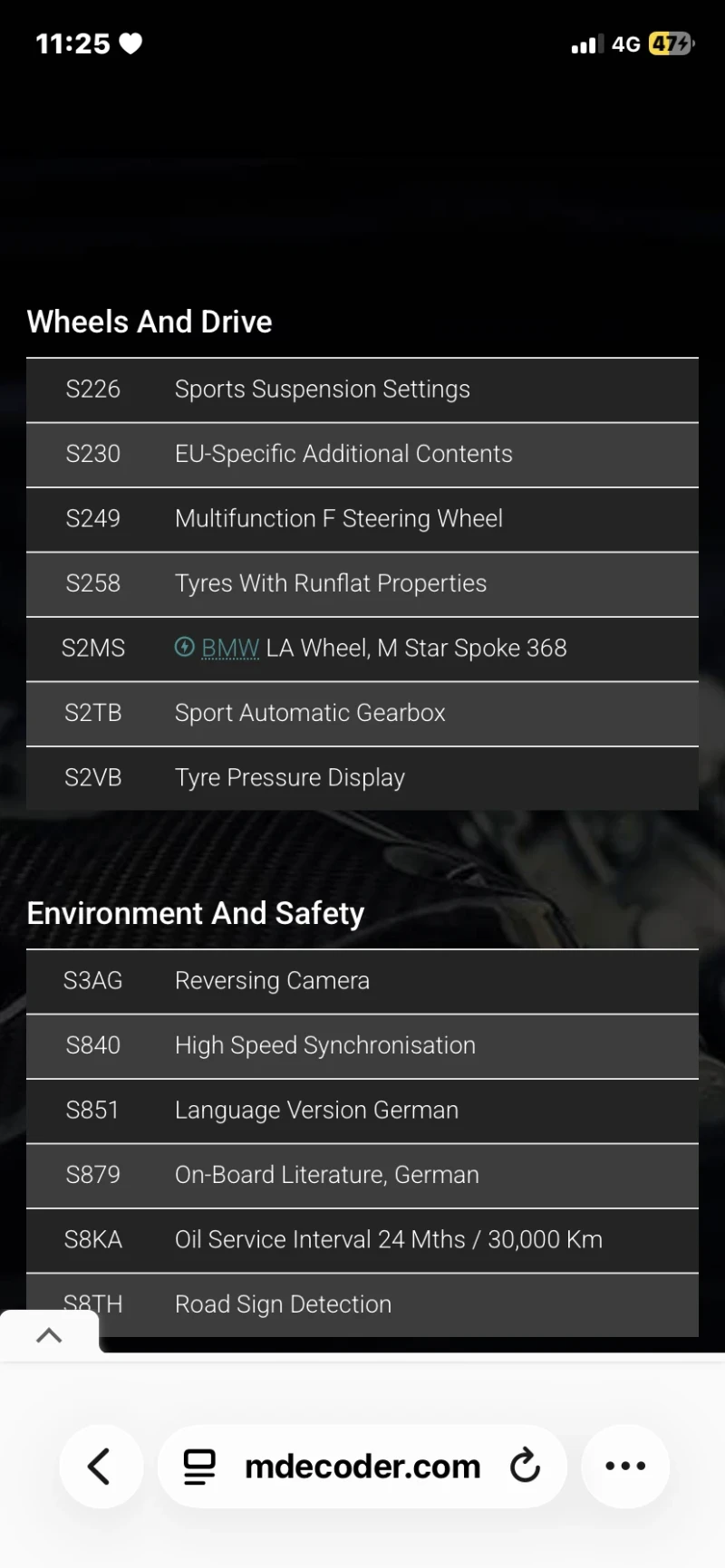Tap the S3AG Reversing Camera entry
Image resolution: width=725 pixels, height=1568 pixels.
pos(362,981)
